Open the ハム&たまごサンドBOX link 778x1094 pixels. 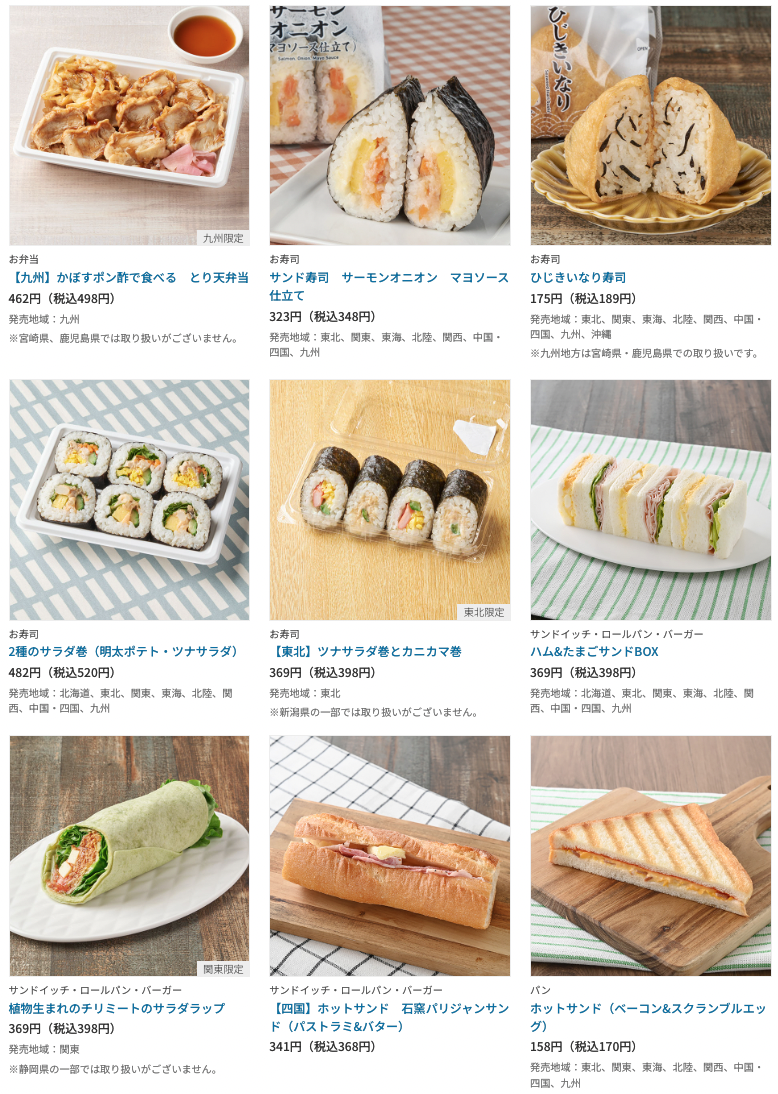(594, 651)
